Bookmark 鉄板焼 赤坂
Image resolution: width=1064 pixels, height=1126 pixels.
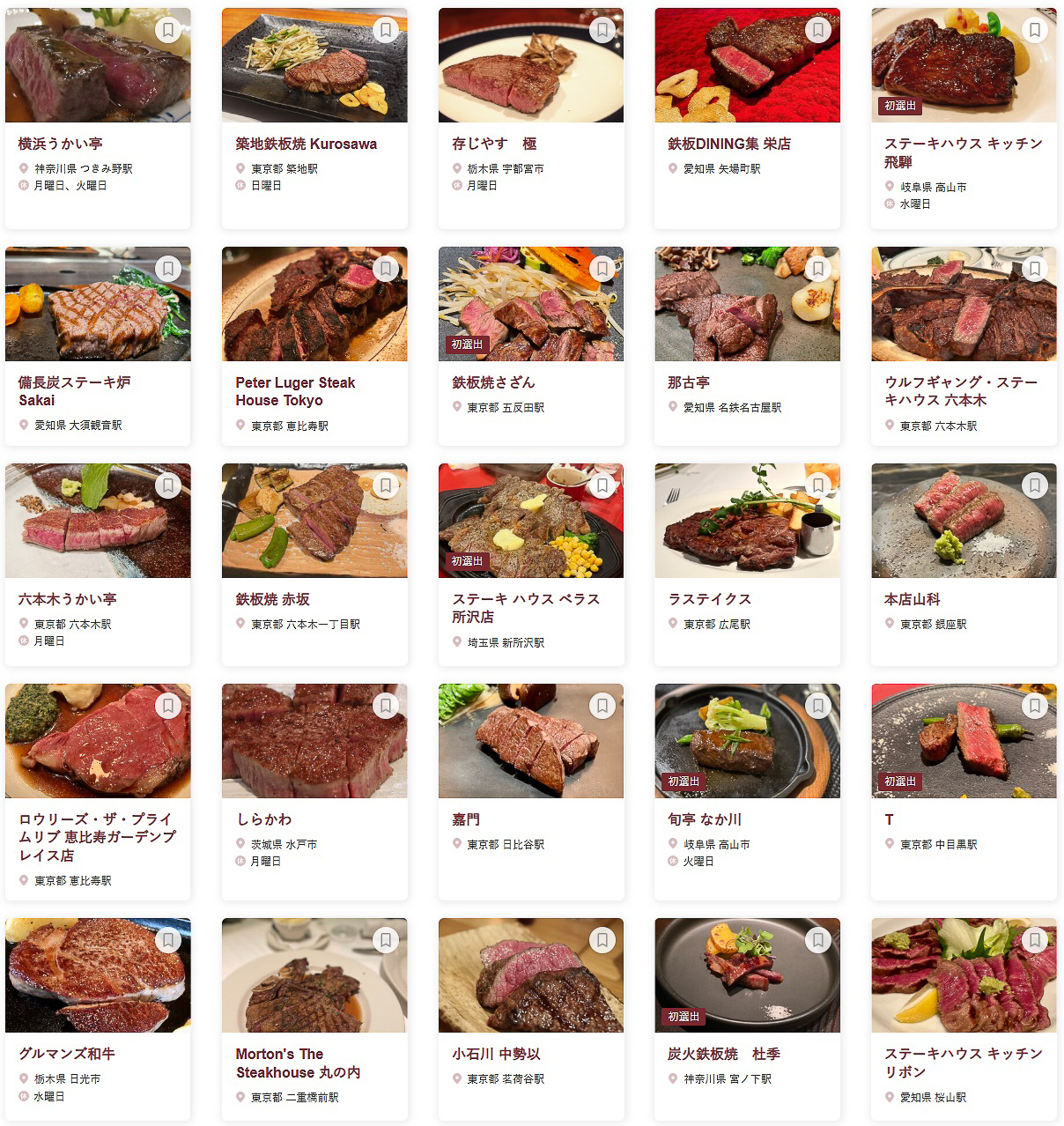click(385, 485)
